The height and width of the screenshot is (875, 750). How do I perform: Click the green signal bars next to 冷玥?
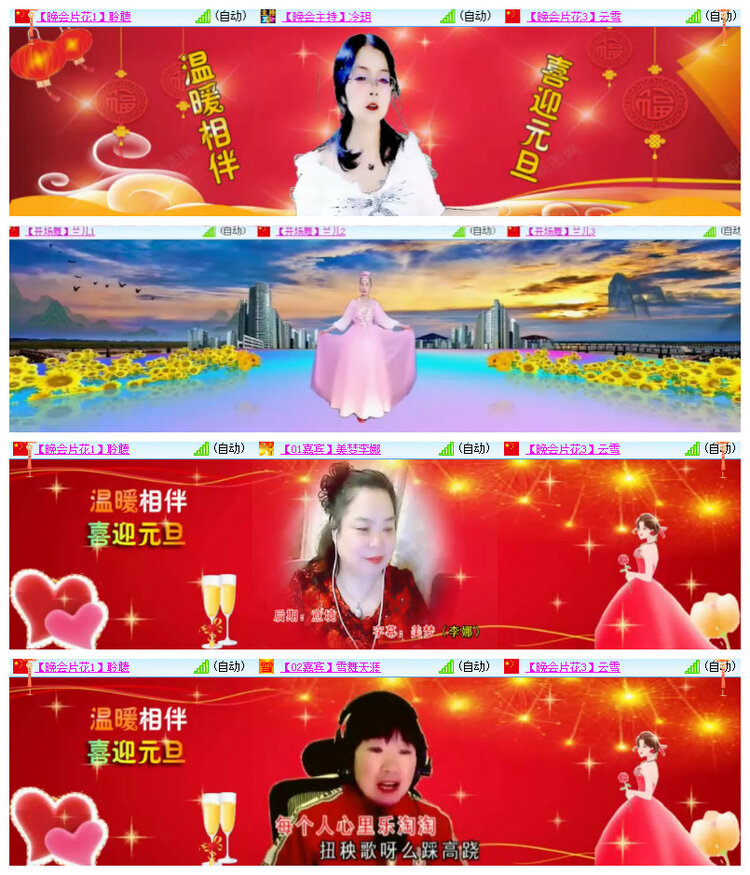click(x=451, y=13)
